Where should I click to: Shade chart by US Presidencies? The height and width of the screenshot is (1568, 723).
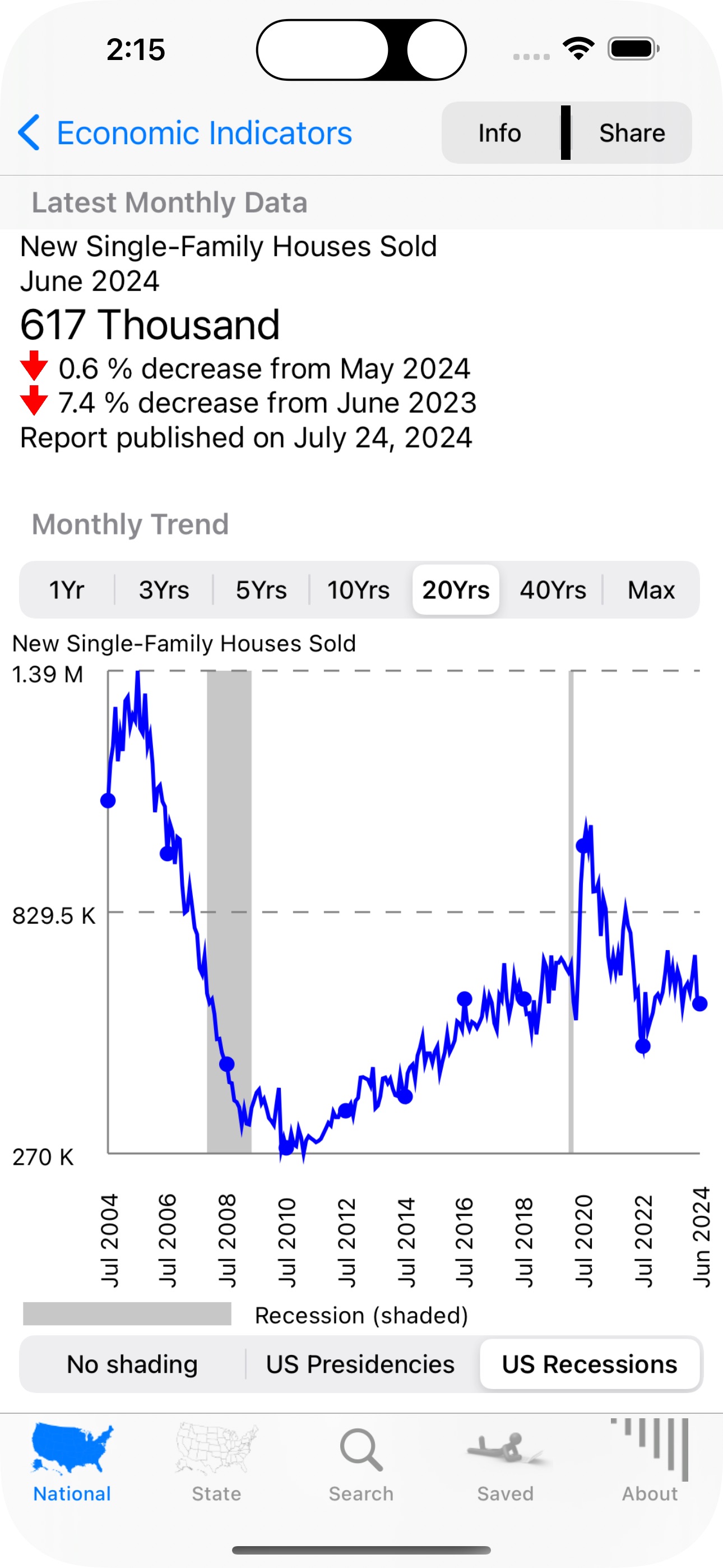360,1364
